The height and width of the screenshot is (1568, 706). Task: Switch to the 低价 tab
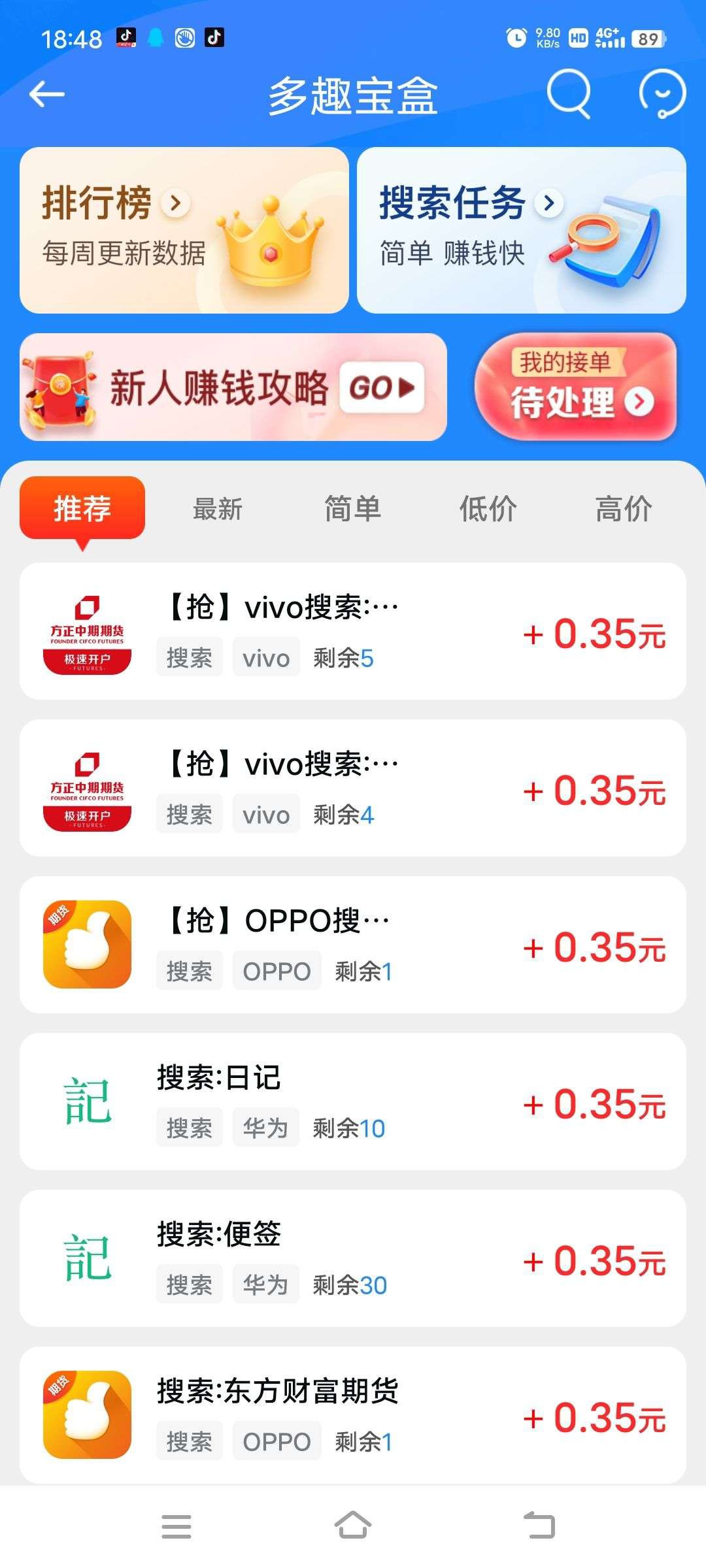tap(488, 508)
